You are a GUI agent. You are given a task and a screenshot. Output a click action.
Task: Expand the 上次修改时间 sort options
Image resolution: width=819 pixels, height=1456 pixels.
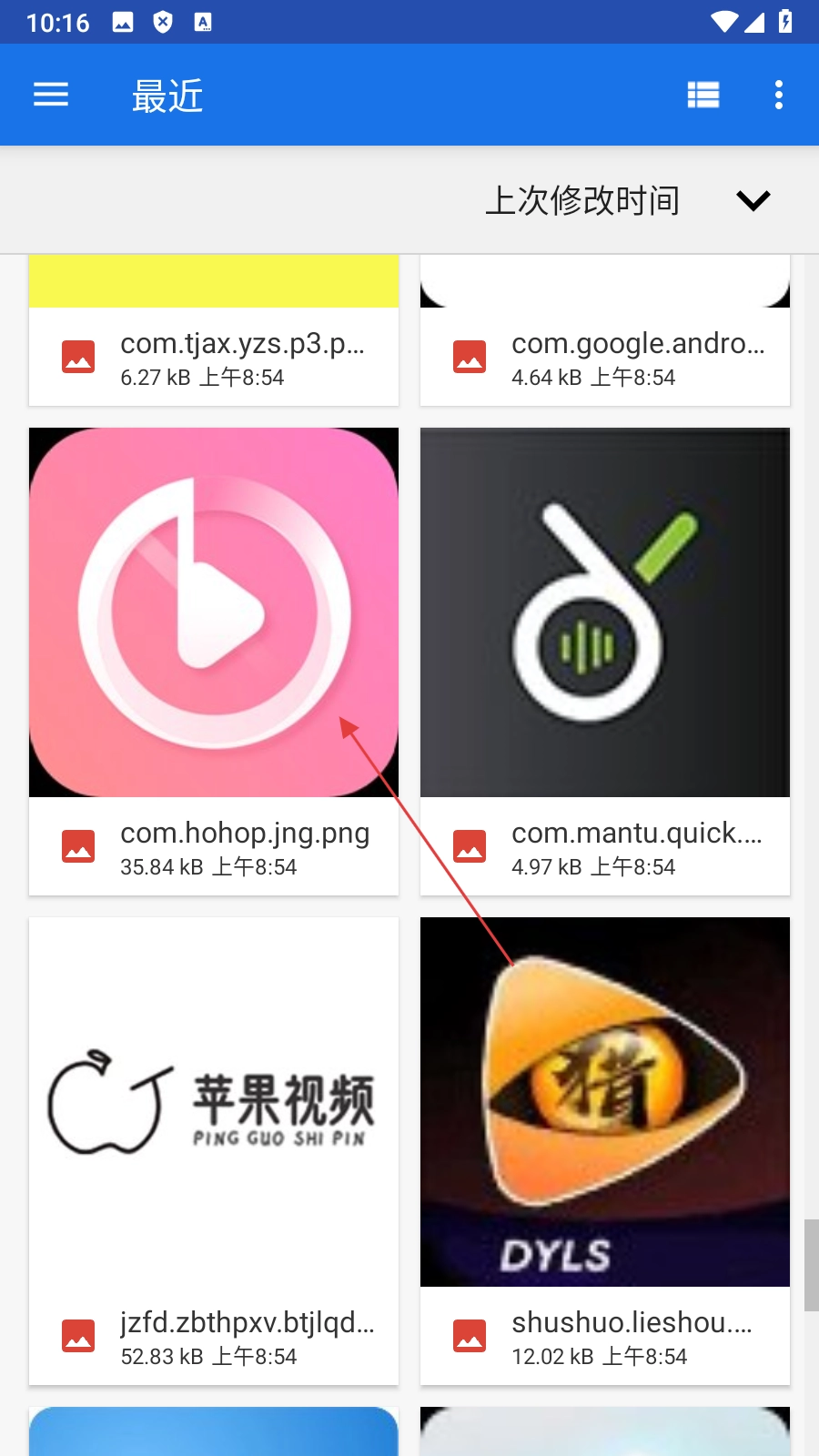coord(753,200)
